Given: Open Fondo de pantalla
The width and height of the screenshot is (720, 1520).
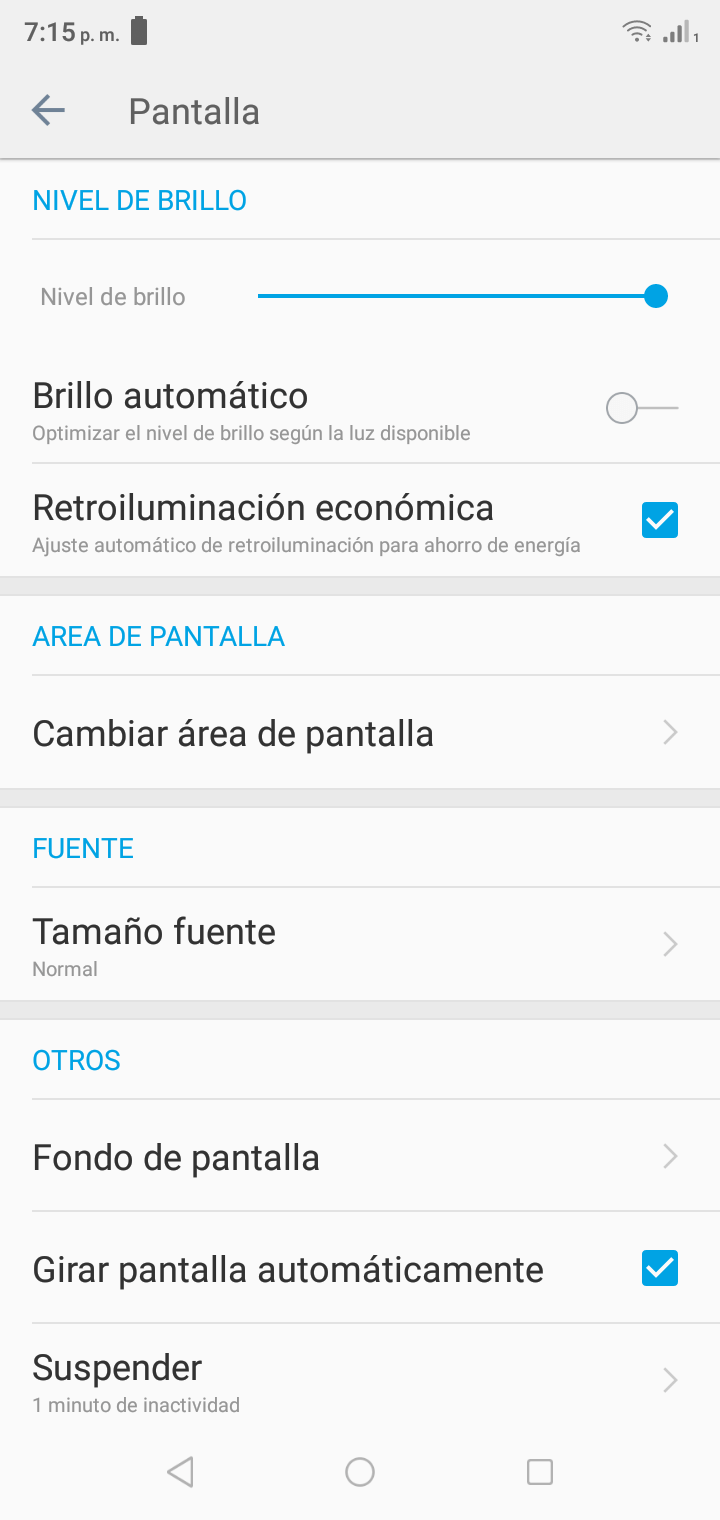Looking at the screenshot, I should [x=360, y=1157].
